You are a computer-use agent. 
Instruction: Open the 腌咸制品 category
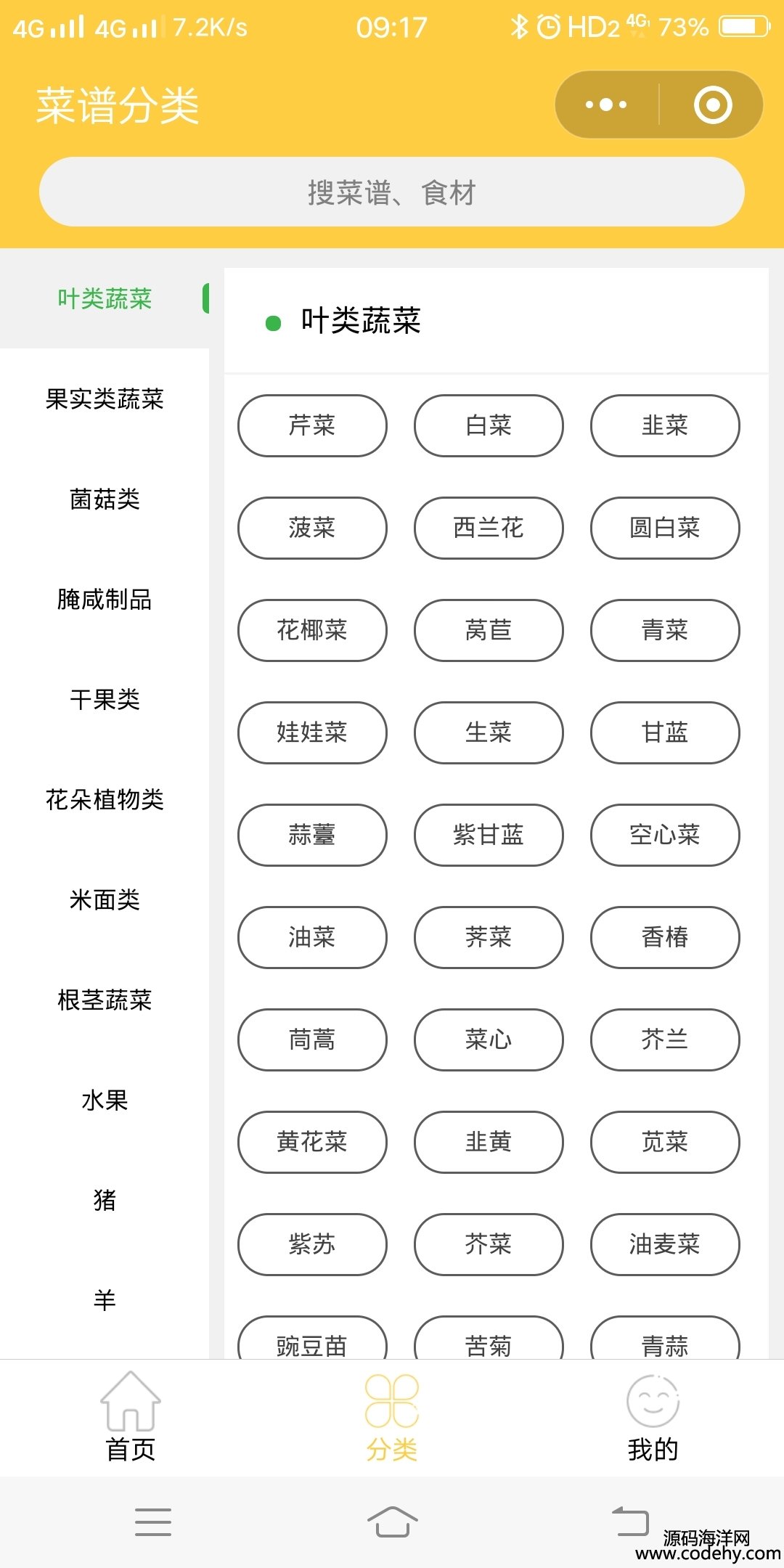point(105,599)
